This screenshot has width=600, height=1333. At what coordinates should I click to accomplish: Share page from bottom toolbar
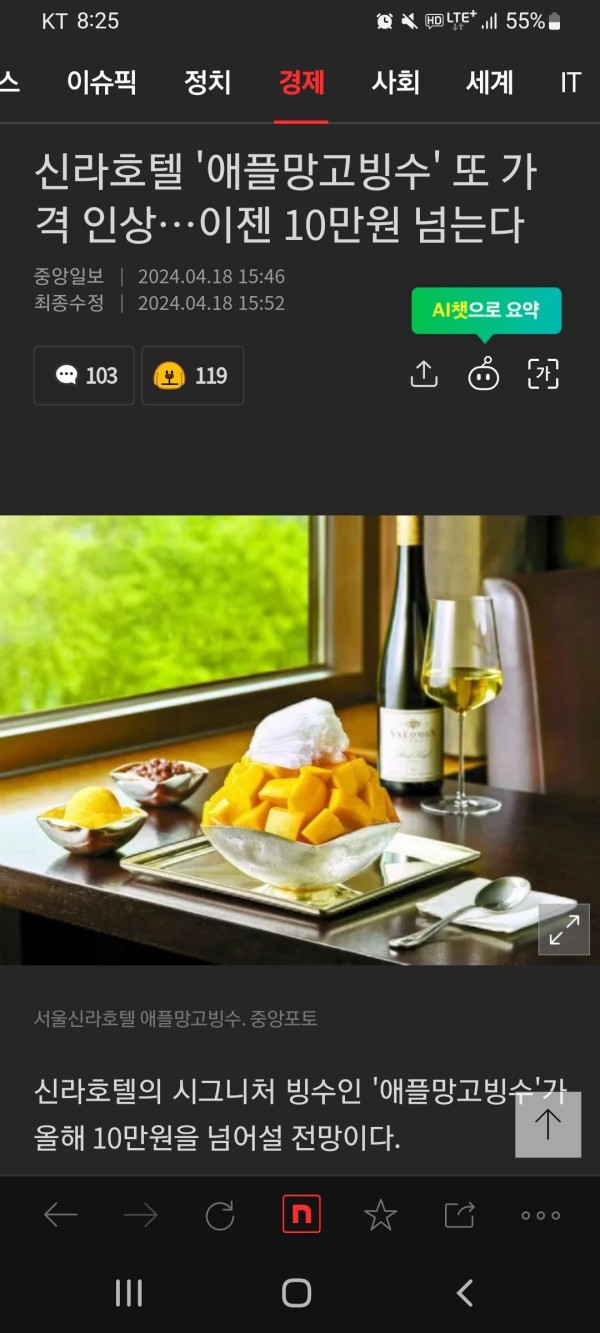tap(460, 1215)
